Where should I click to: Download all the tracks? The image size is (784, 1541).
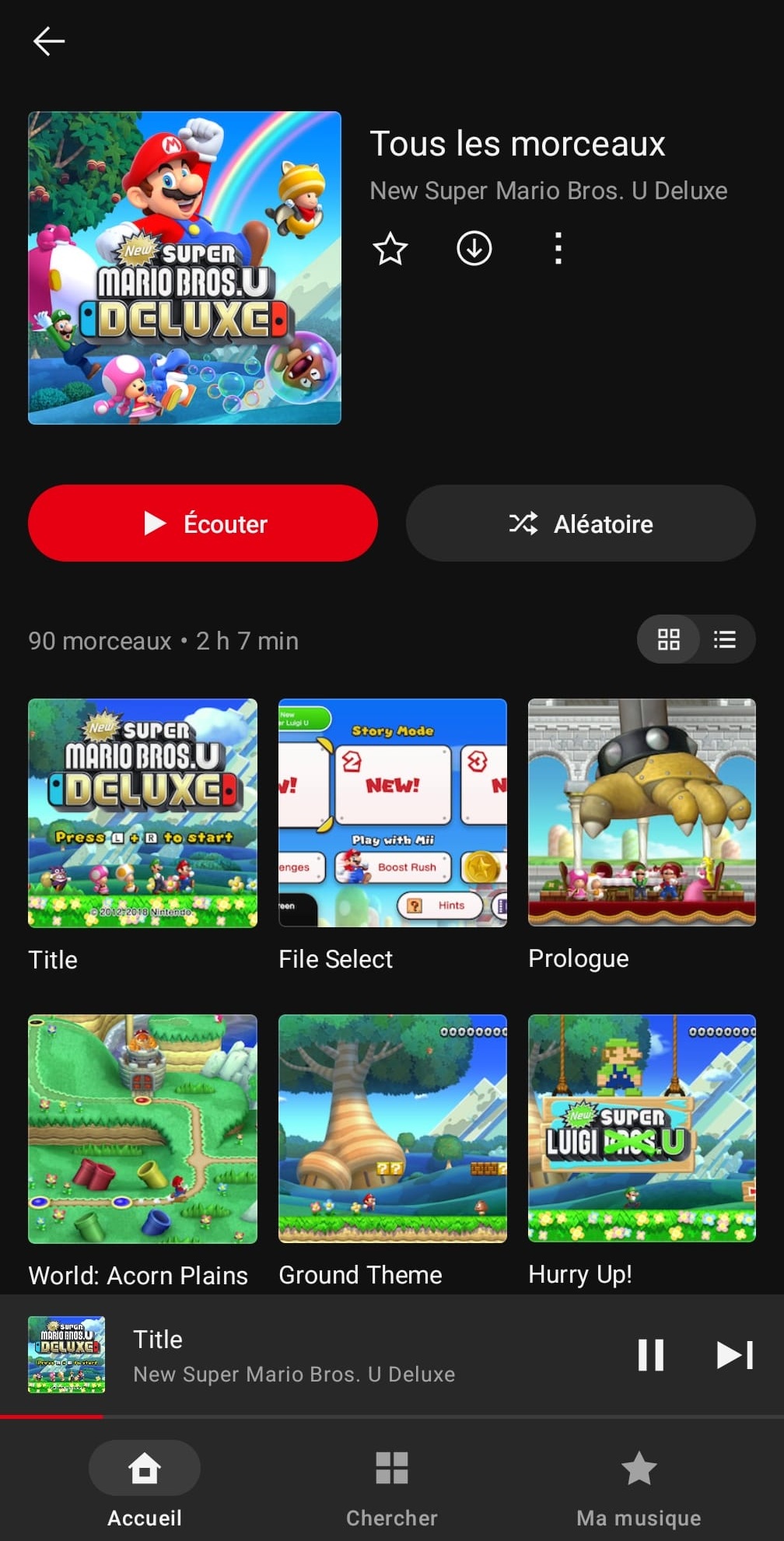[x=474, y=249]
